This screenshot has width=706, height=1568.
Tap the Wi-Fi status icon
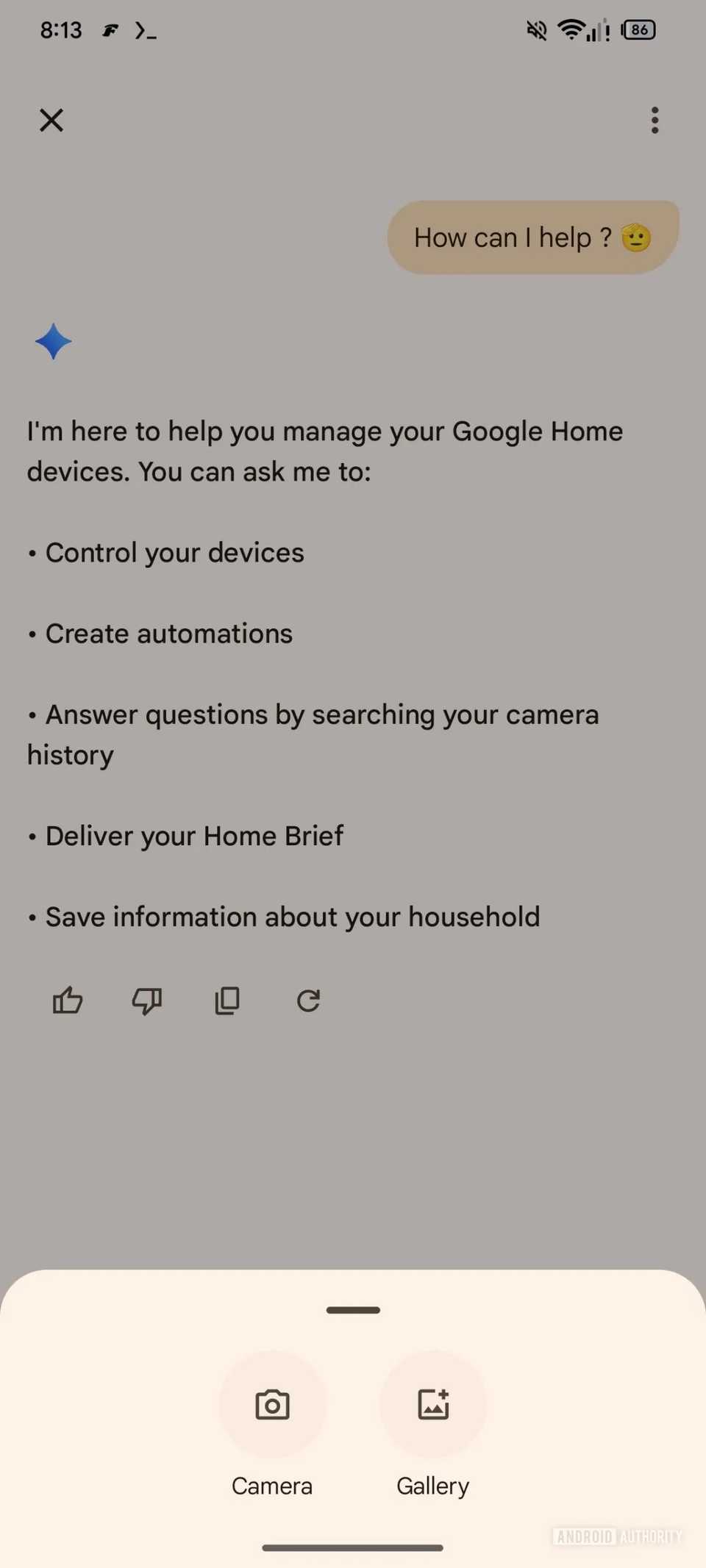pos(571,30)
